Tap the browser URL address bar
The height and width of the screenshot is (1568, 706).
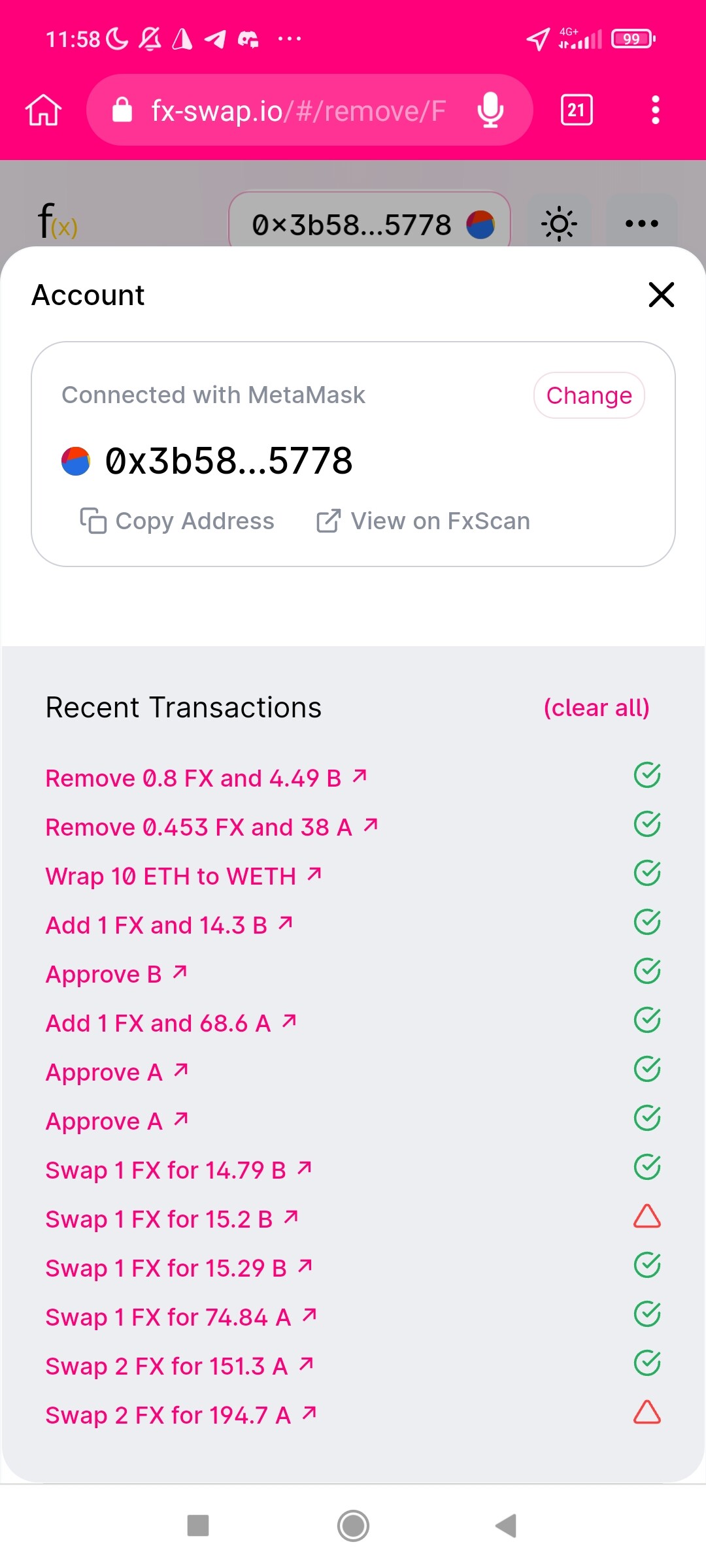pos(309,110)
